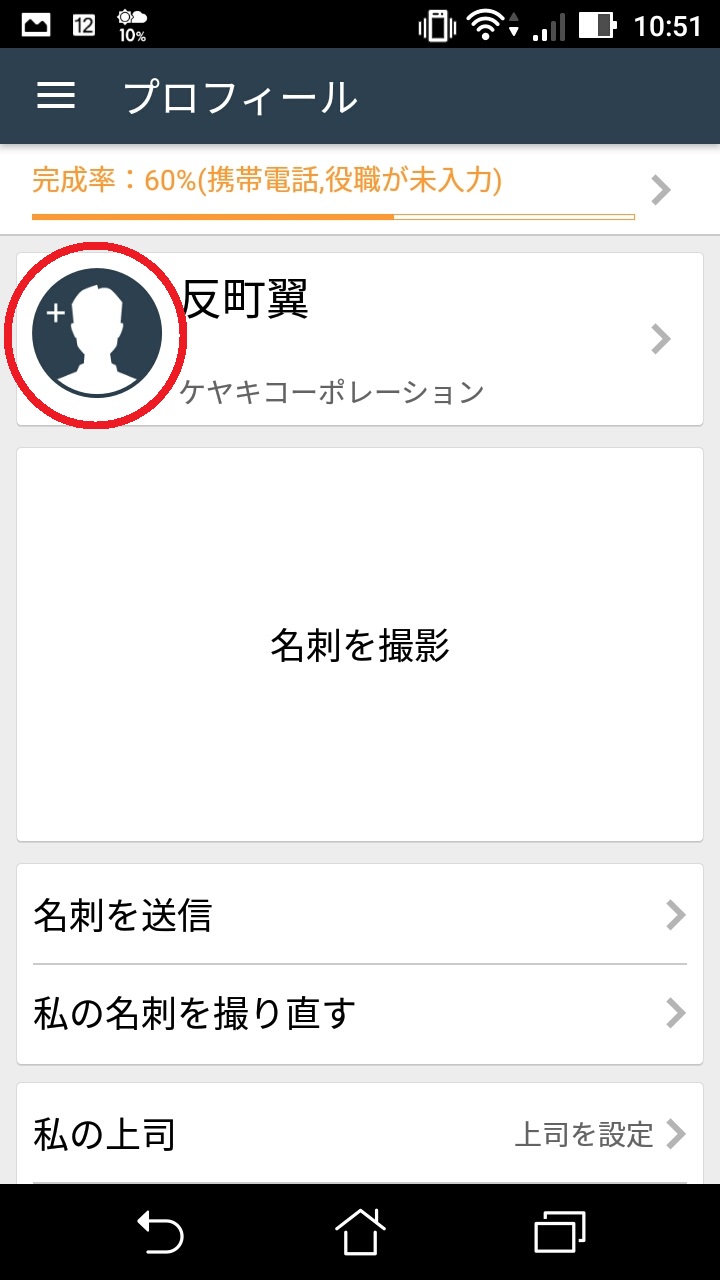720x1280 pixels.
Task: Open 名刺を送信 row
Action: click(x=360, y=915)
